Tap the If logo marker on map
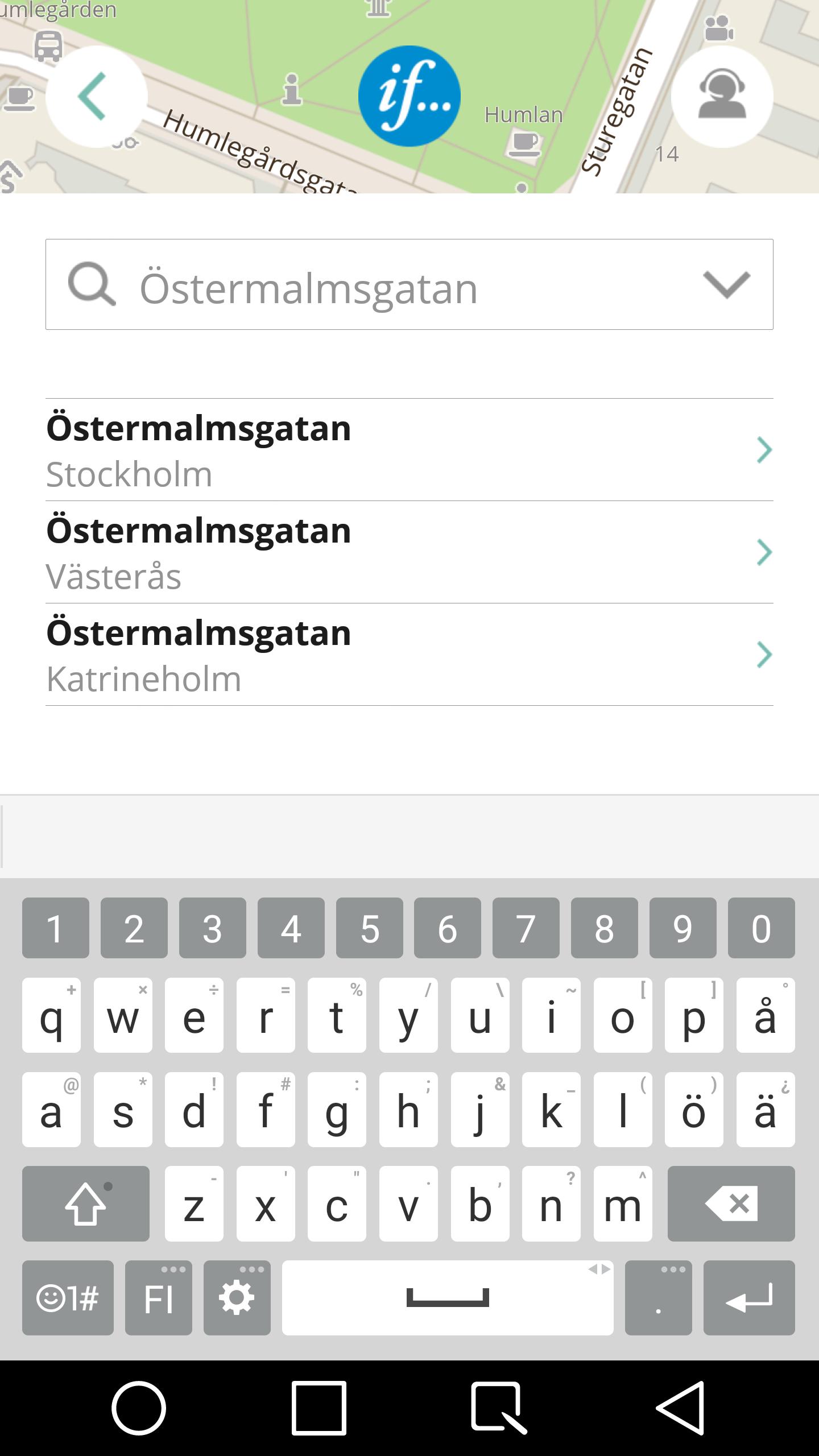 tap(409, 96)
